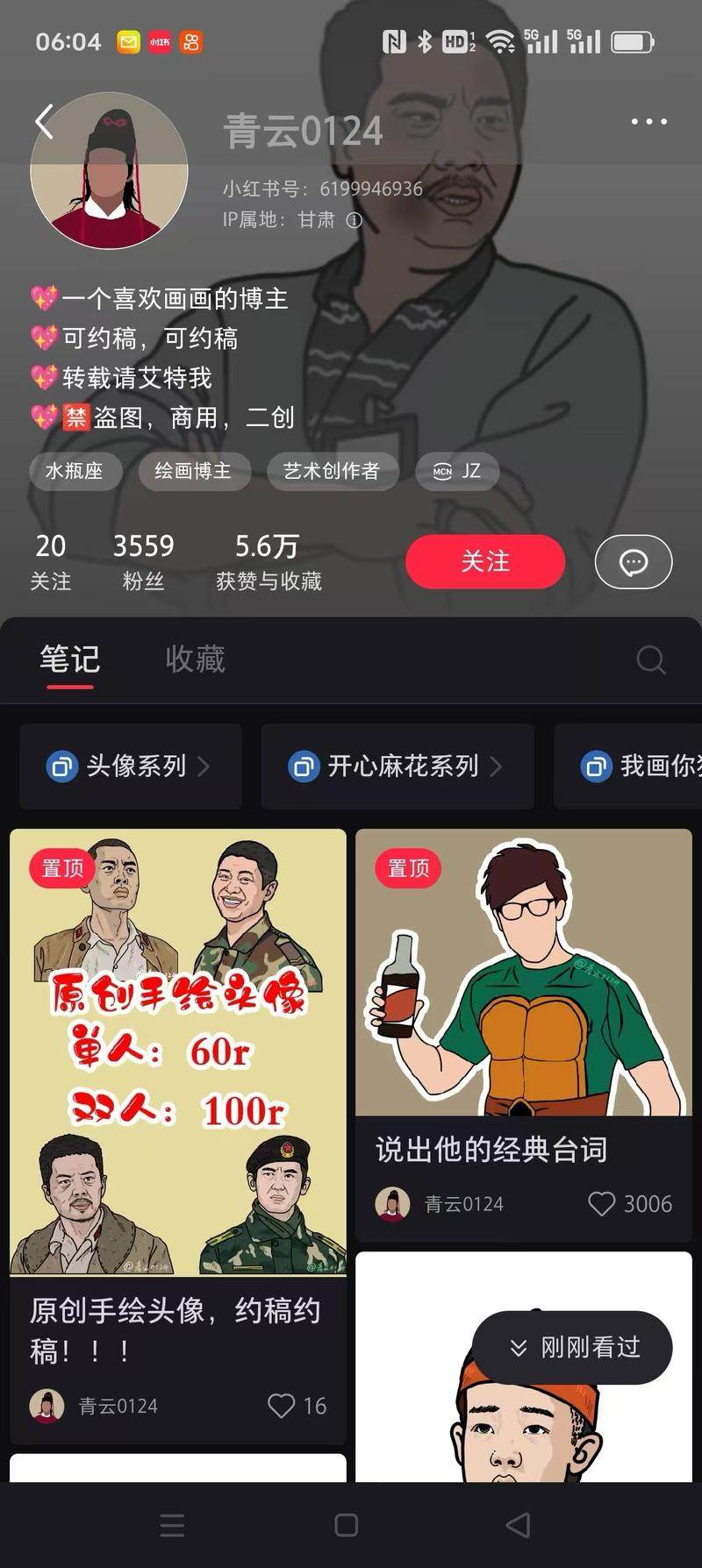702x1568 pixels.
Task: Switch to the 收藏 tab
Action: [195, 659]
